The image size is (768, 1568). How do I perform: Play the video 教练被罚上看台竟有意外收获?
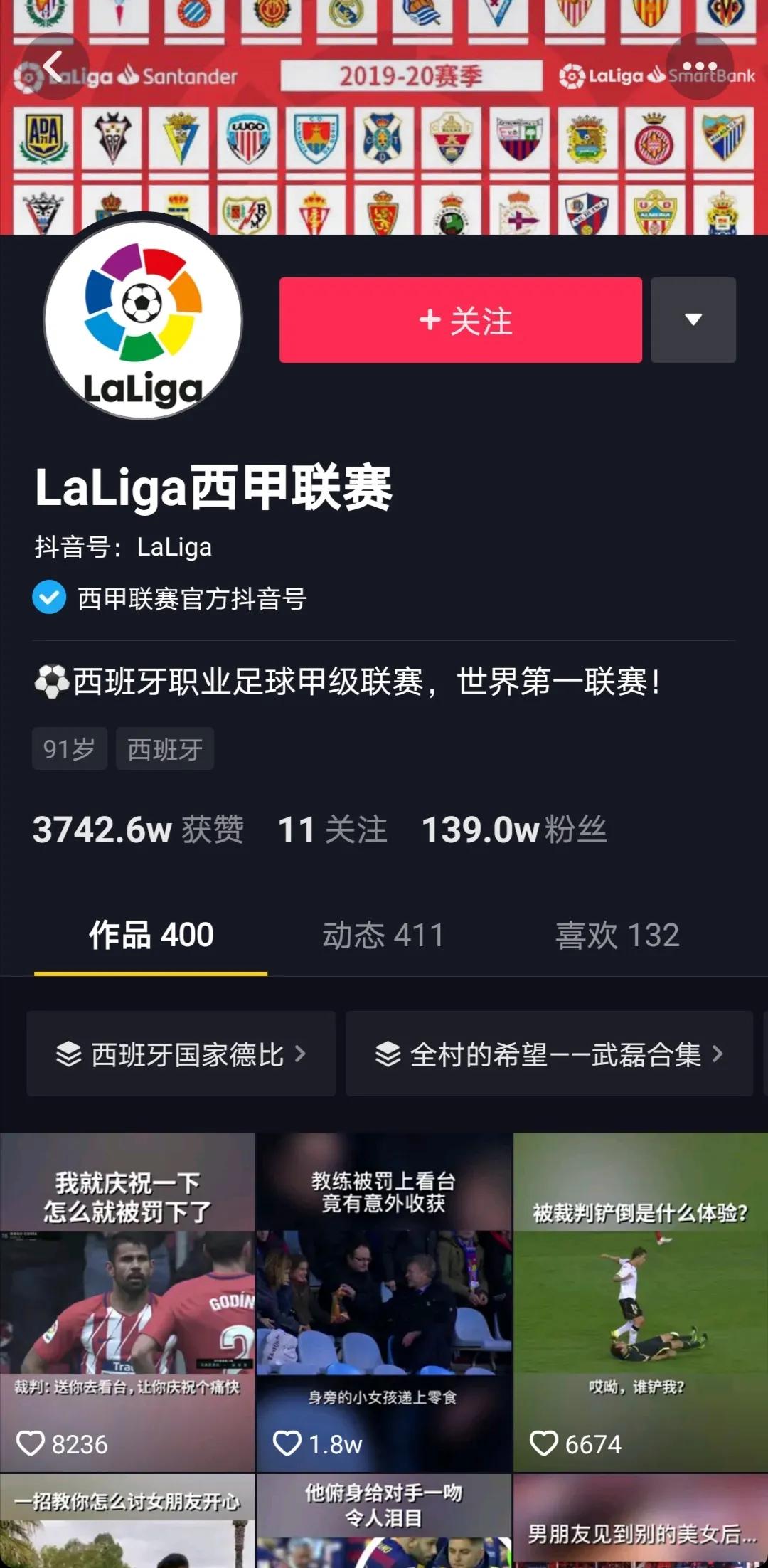(384, 1302)
